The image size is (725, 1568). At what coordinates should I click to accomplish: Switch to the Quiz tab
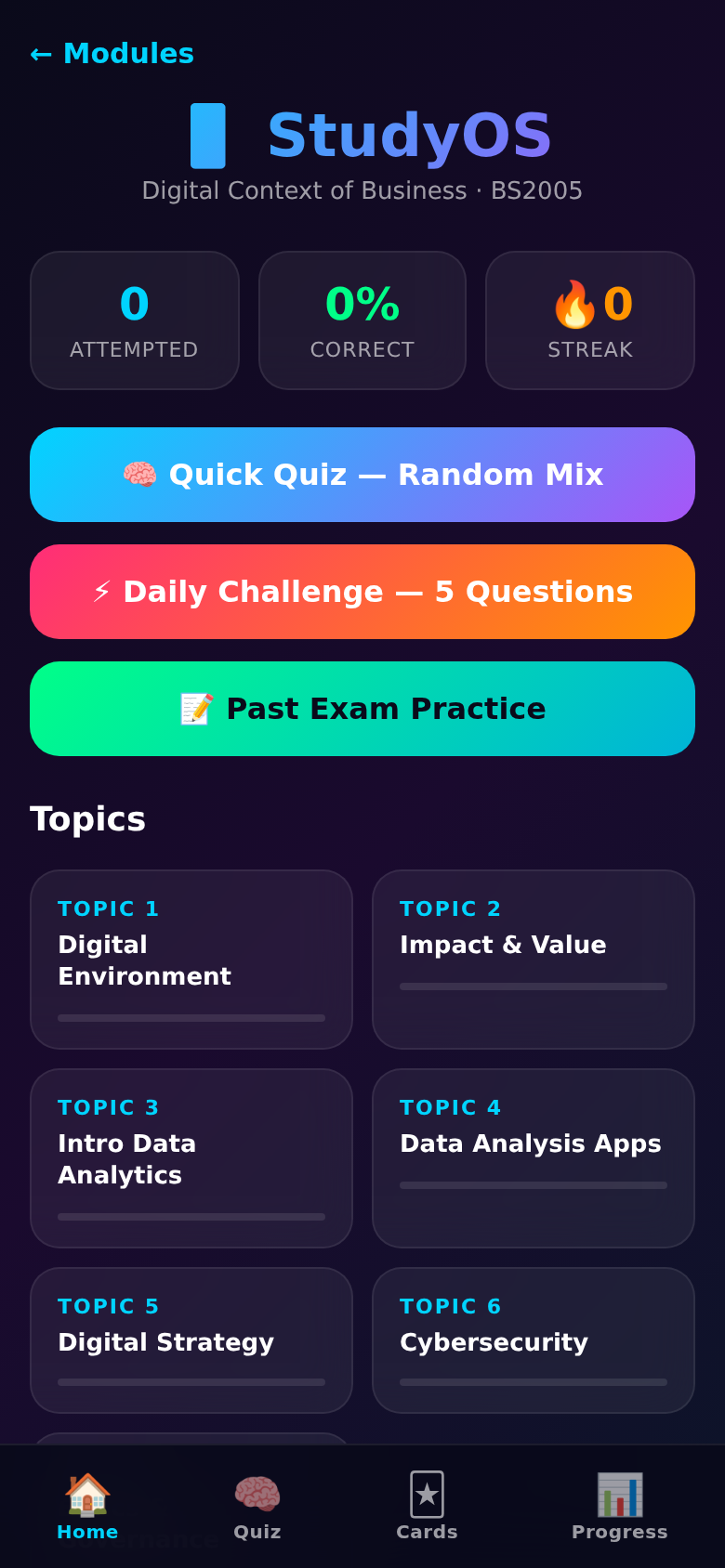[x=257, y=1507]
